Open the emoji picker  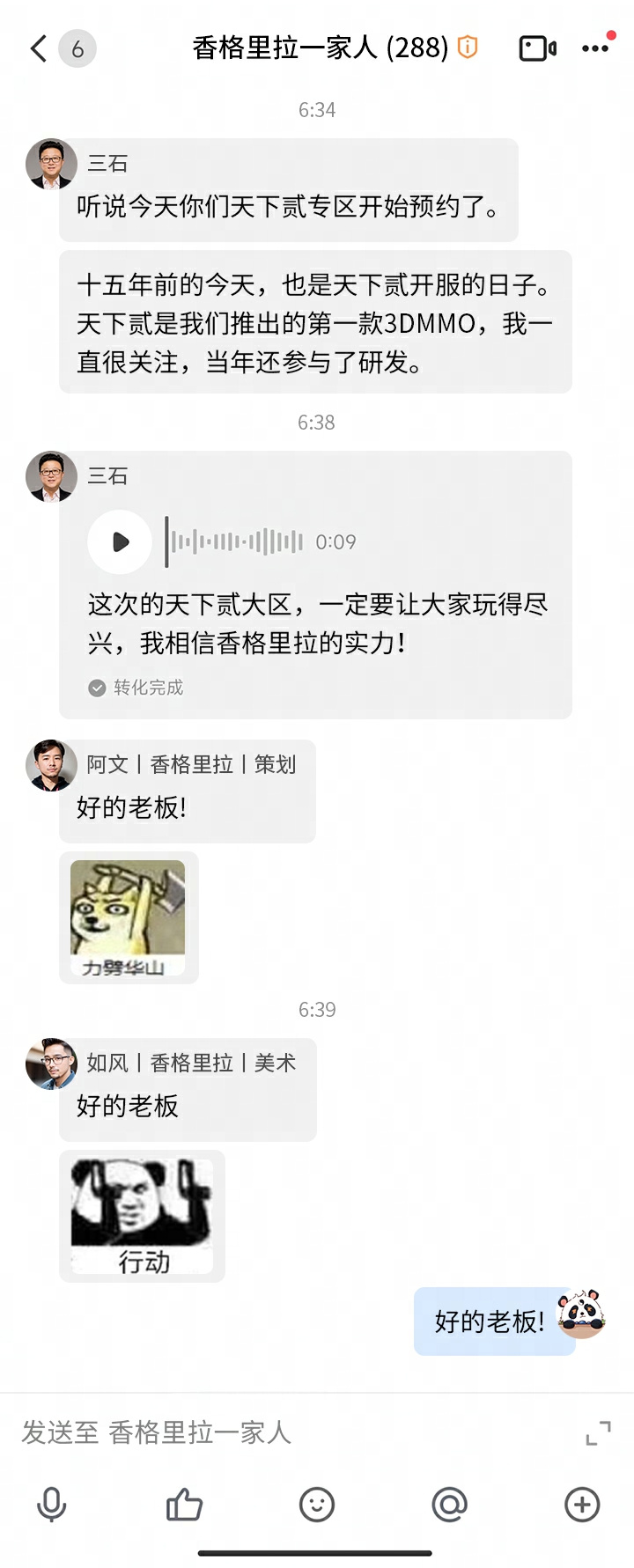pos(317,1505)
